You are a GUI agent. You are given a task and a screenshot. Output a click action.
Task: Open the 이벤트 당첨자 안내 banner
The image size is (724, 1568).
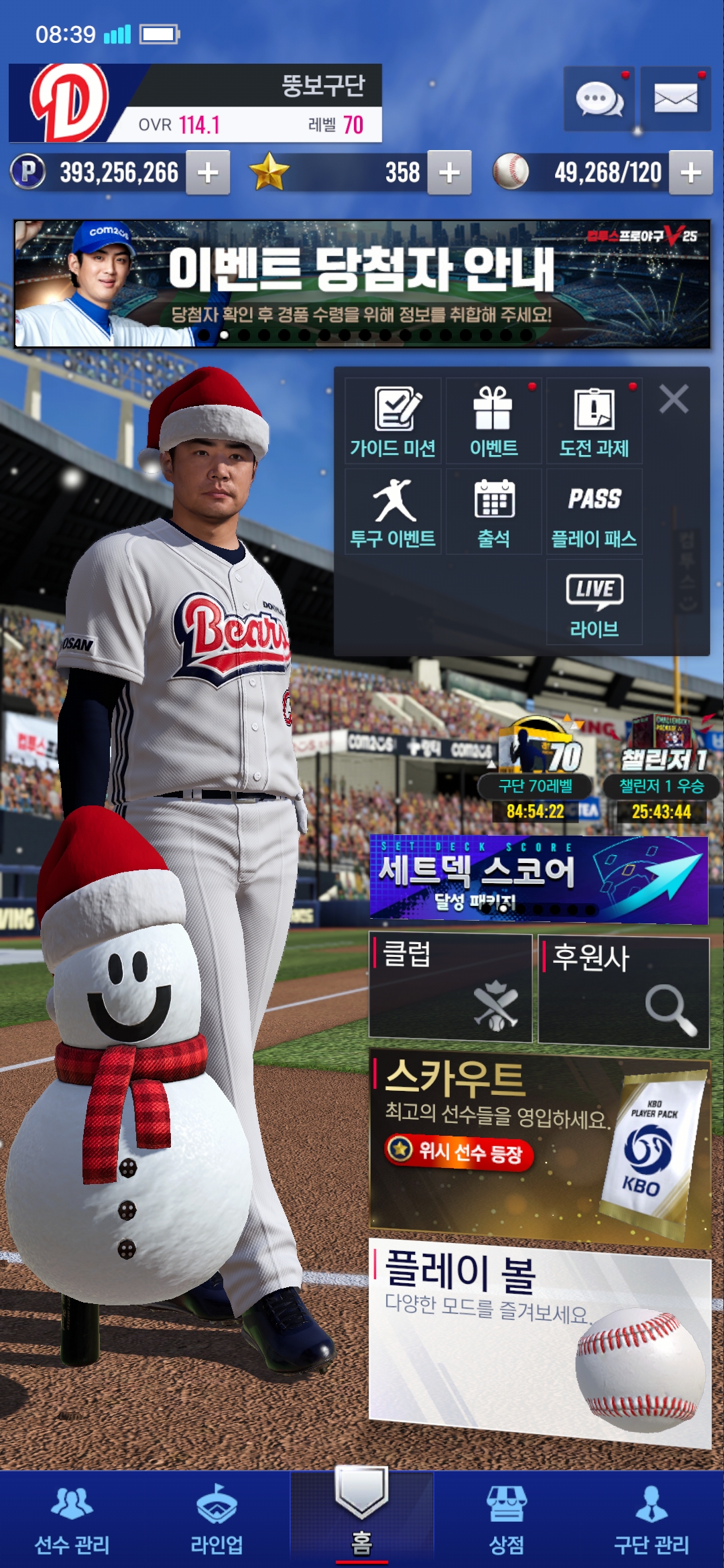coord(362,284)
